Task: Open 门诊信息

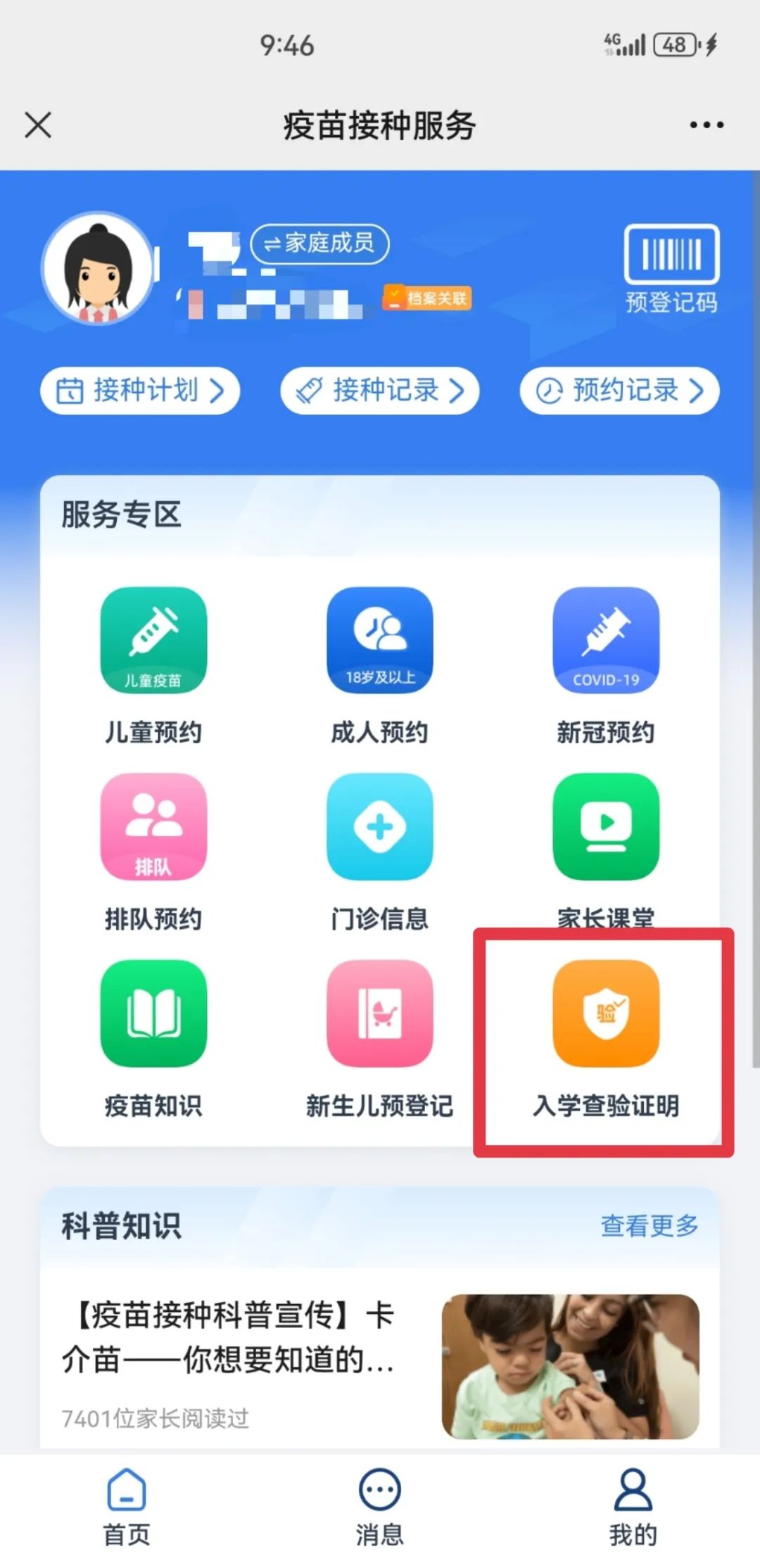Action: 380,827
